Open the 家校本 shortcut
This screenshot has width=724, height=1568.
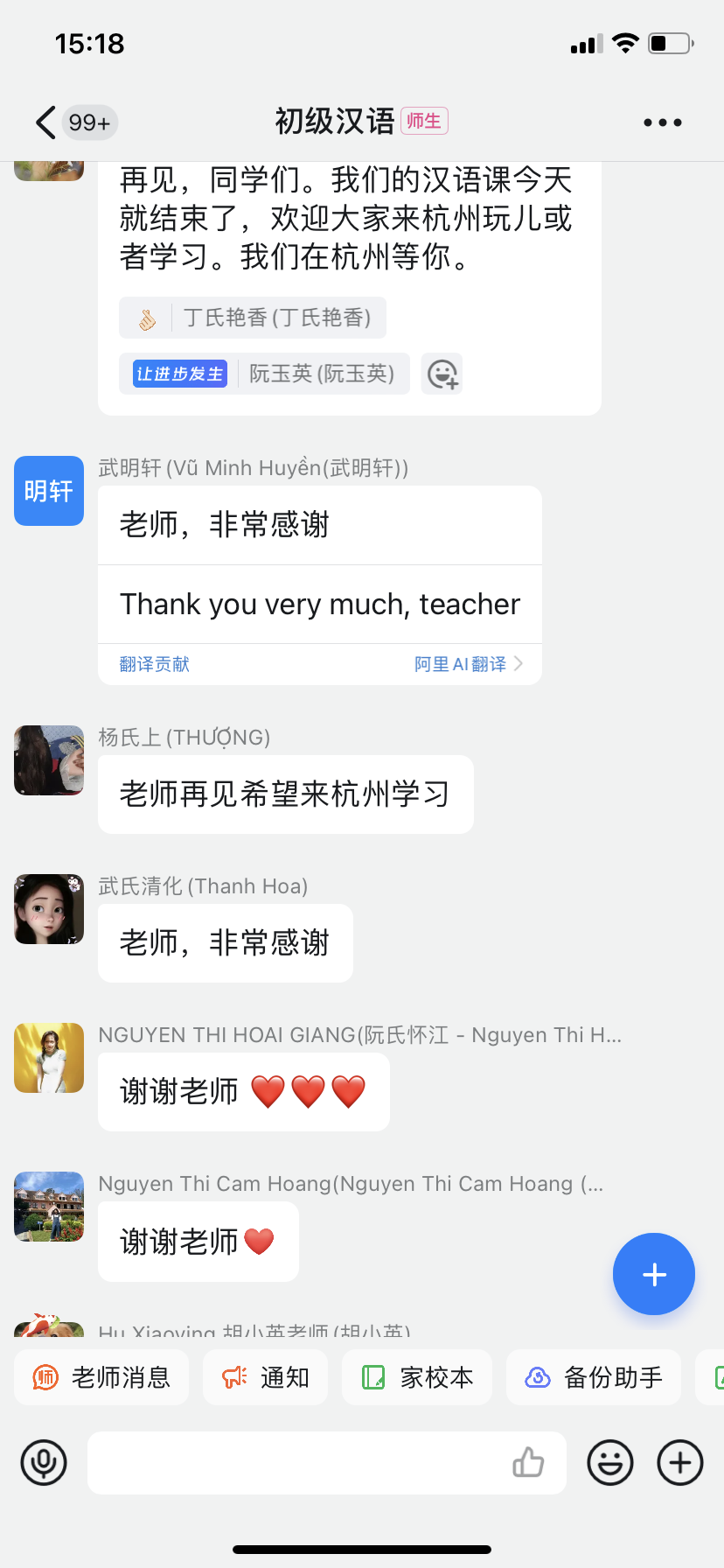coord(417,1377)
